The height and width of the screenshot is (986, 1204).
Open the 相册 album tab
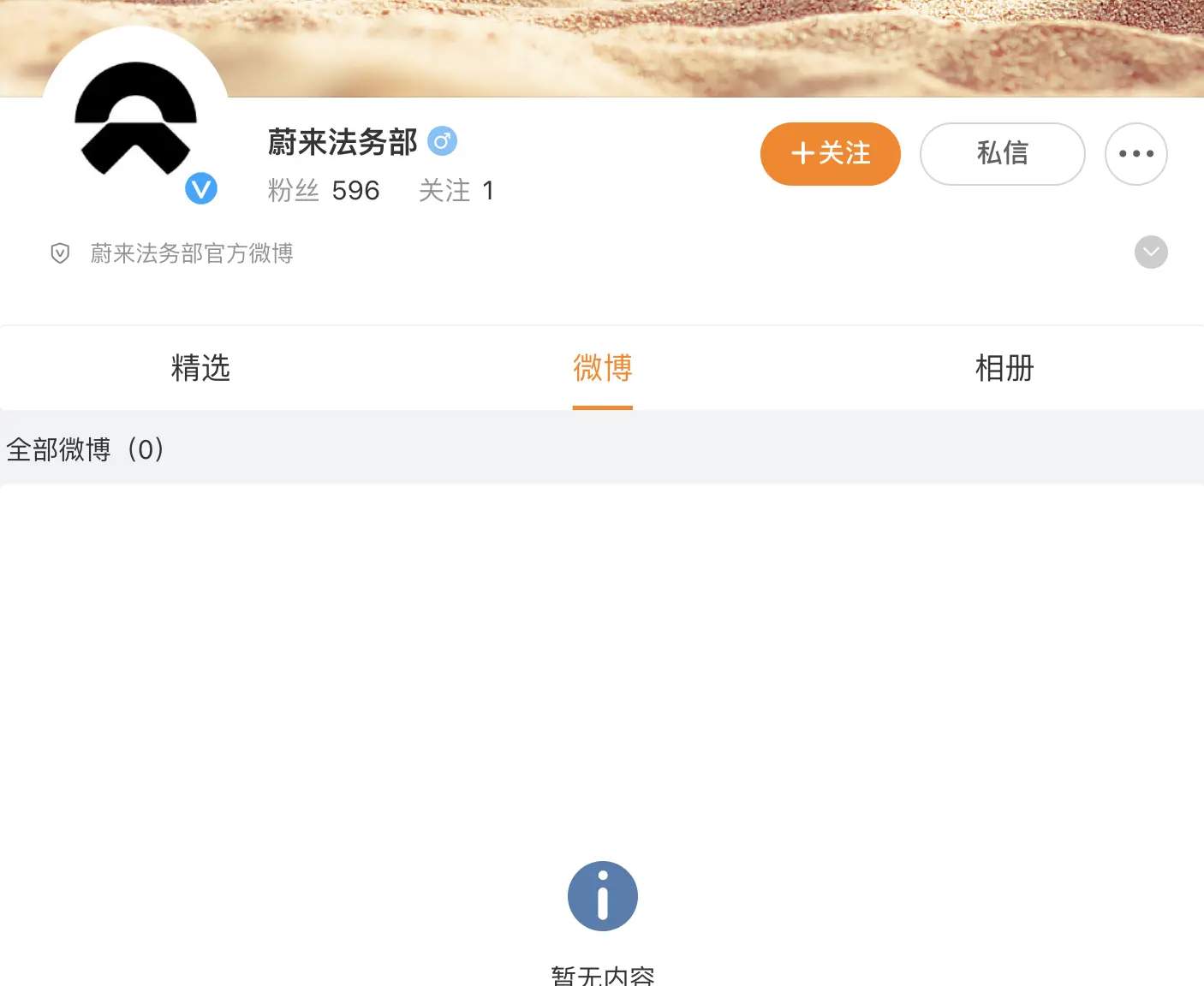[1004, 368]
